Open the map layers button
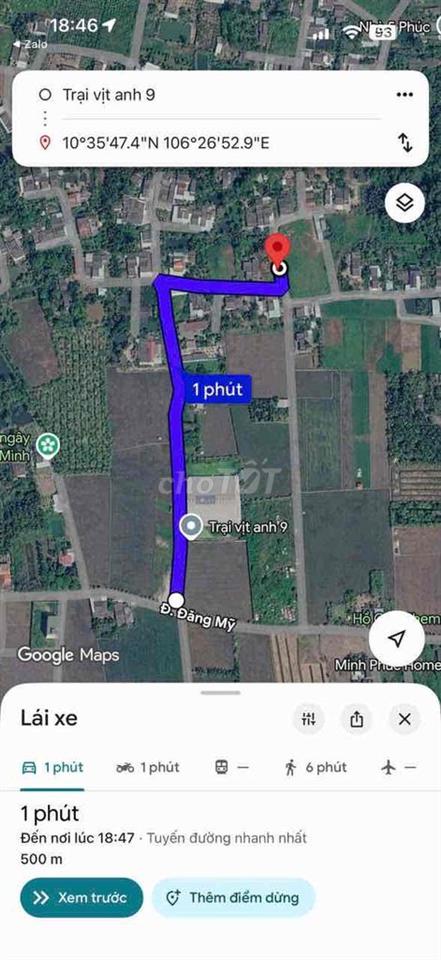The height and width of the screenshot is (960, 441). coord(405,203)
